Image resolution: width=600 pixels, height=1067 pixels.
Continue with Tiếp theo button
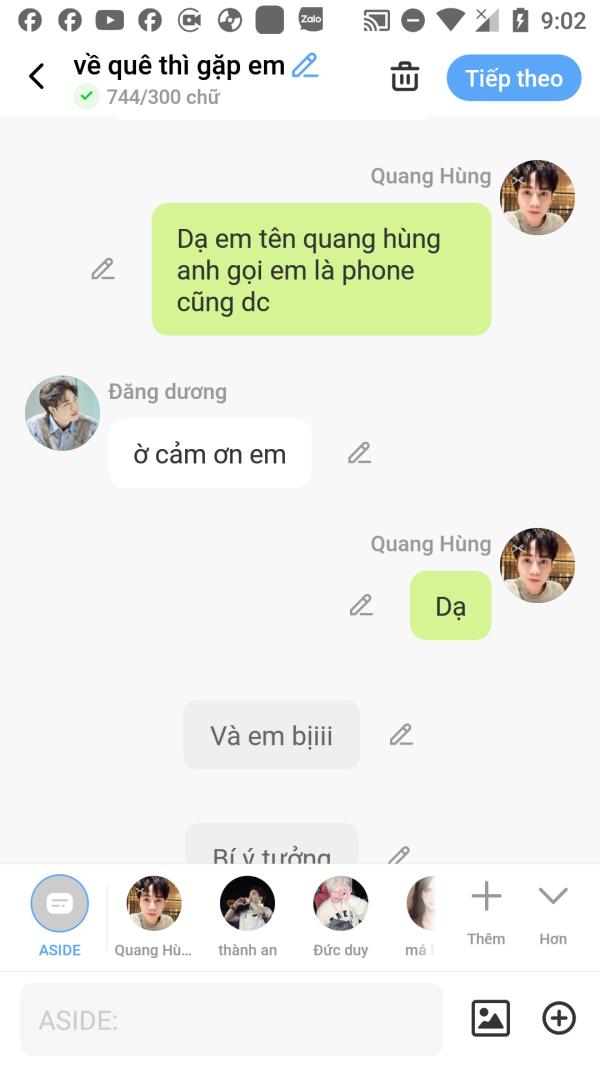coord(514,78)
